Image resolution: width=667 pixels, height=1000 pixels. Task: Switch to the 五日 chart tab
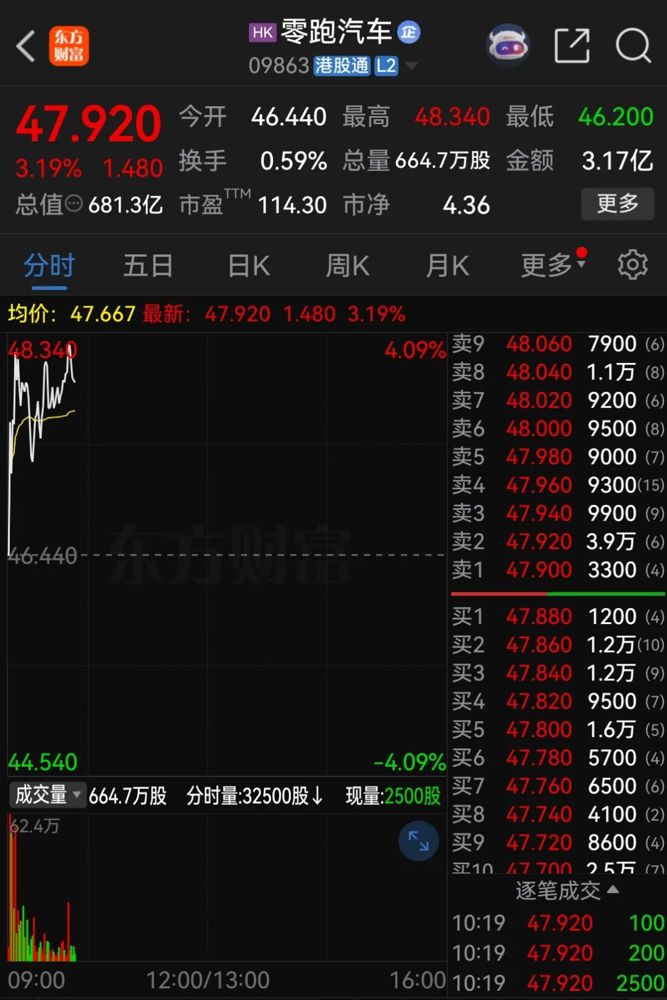point(148,265)
